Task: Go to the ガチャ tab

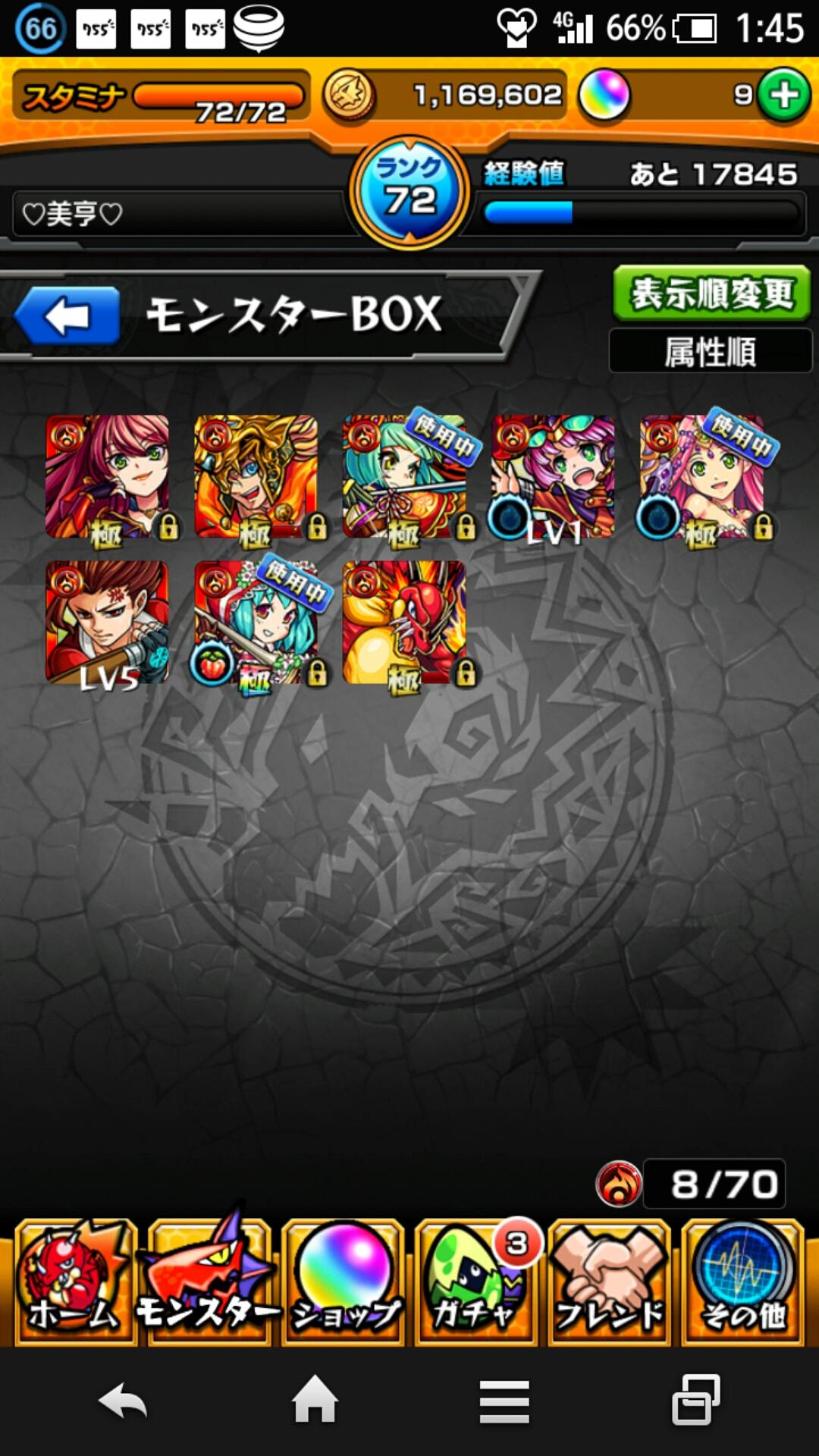Action: 476,1282
